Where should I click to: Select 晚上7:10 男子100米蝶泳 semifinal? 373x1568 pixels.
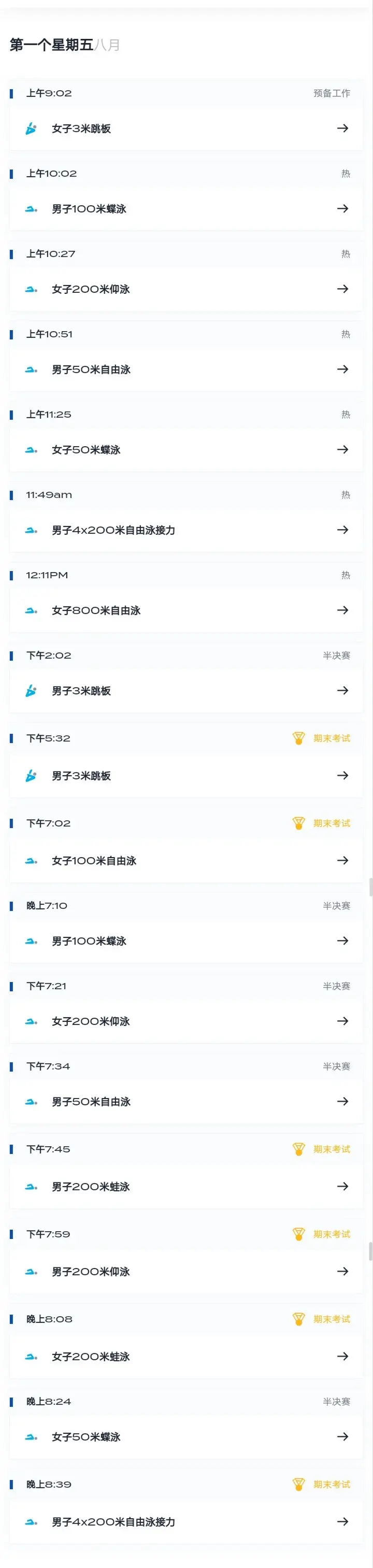pos(185,941)
